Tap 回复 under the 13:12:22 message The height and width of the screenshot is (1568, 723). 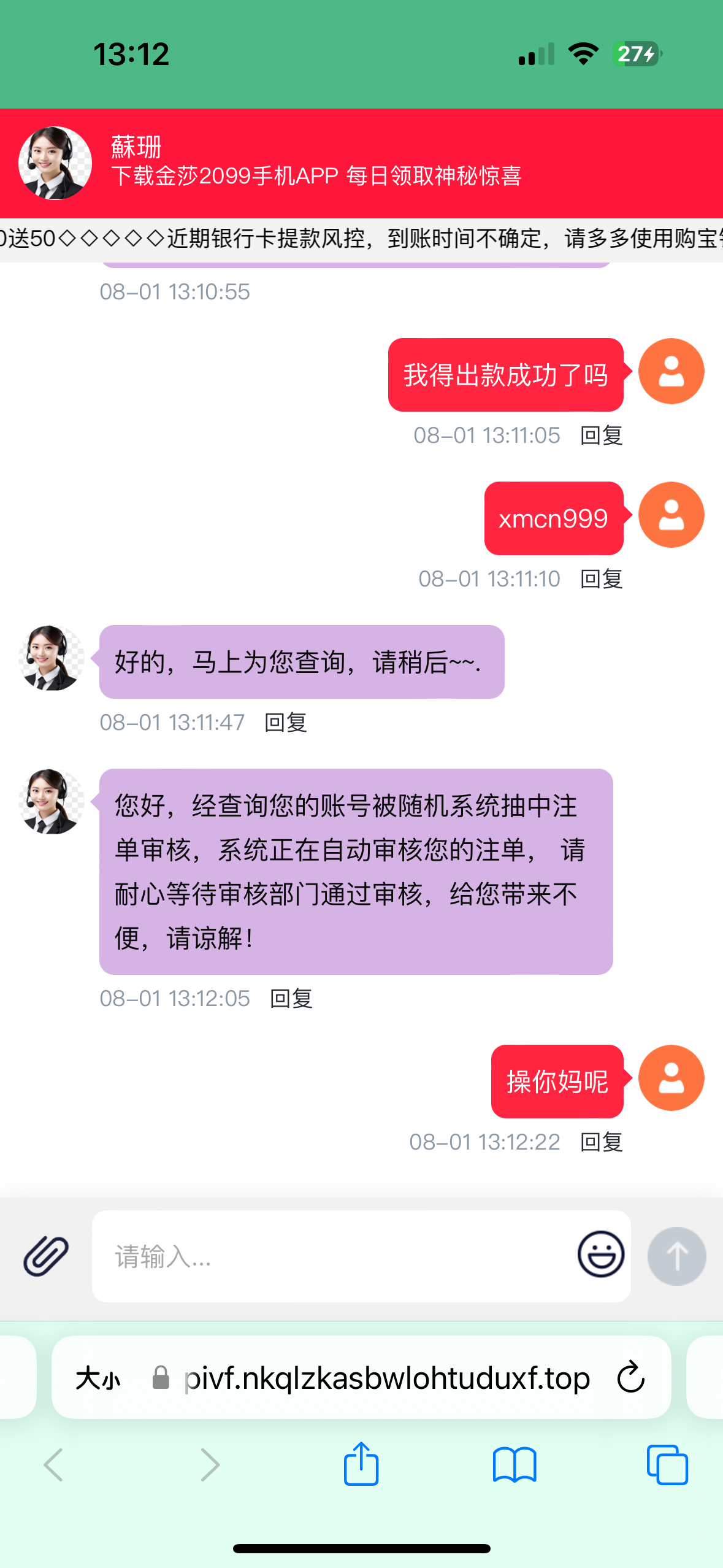(x=601, y=1142)
